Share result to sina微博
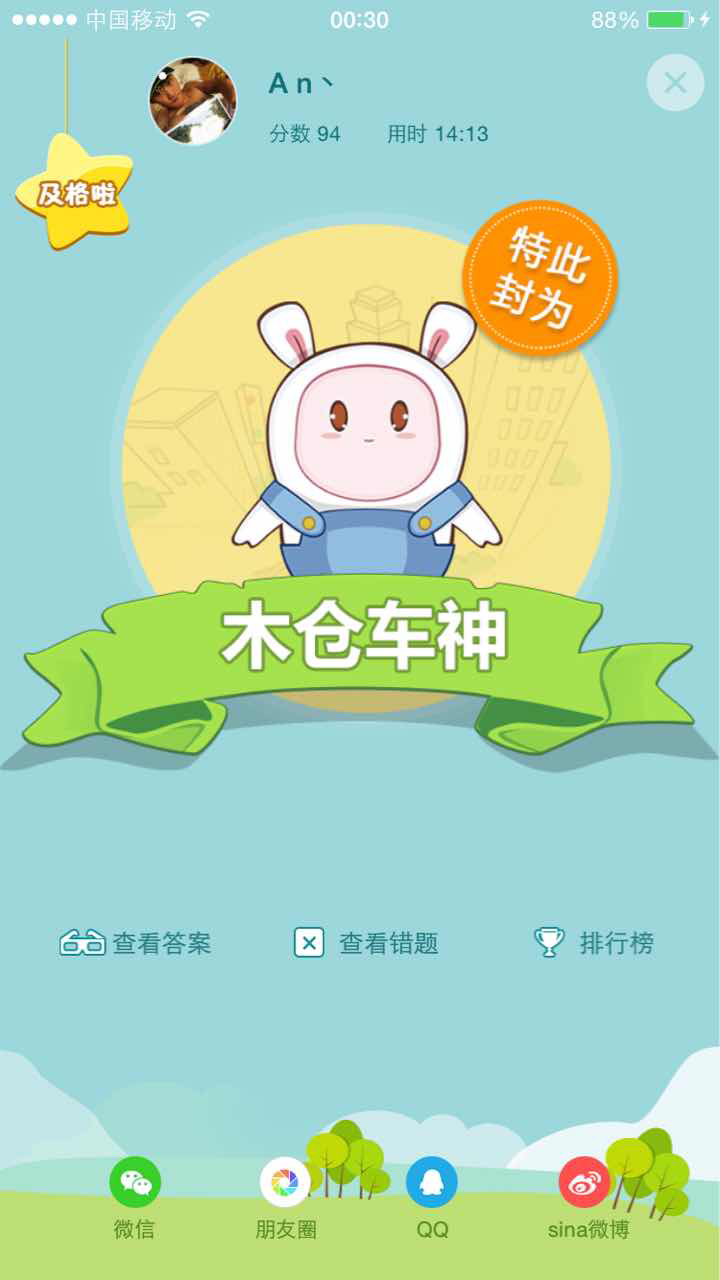720x1280 pixels. (586, 1183)
